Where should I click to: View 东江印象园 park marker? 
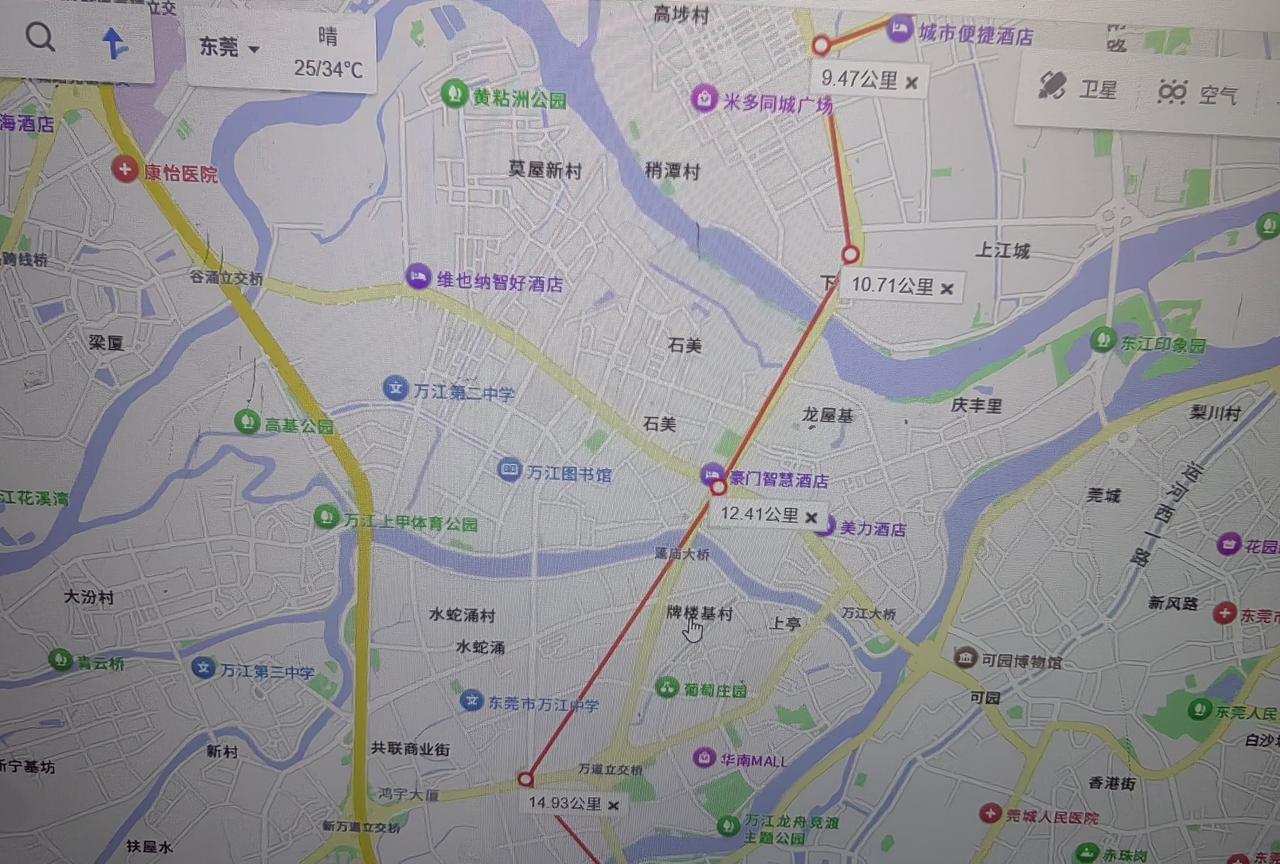pyautogui.click(x=1104, y=341)
